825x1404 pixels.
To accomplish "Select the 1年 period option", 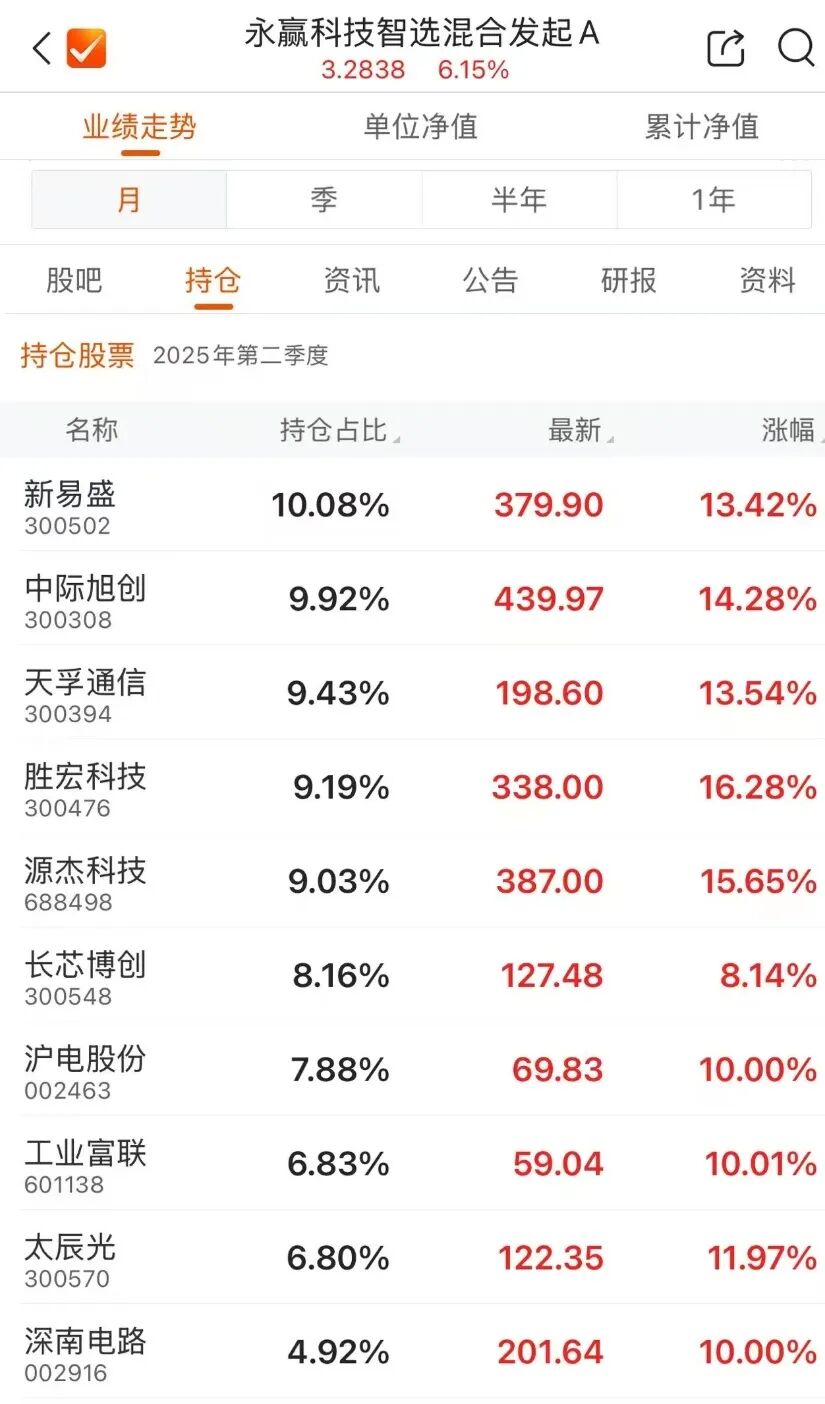I will pyautogui.click(x=713, y=200).
